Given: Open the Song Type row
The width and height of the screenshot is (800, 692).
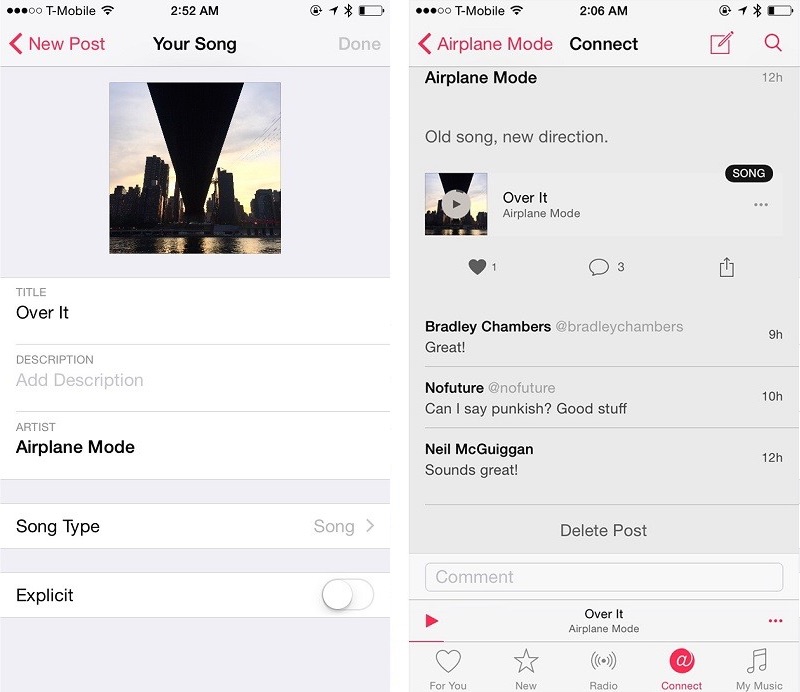Looking at the screenshot, I should tap(195, 526).
